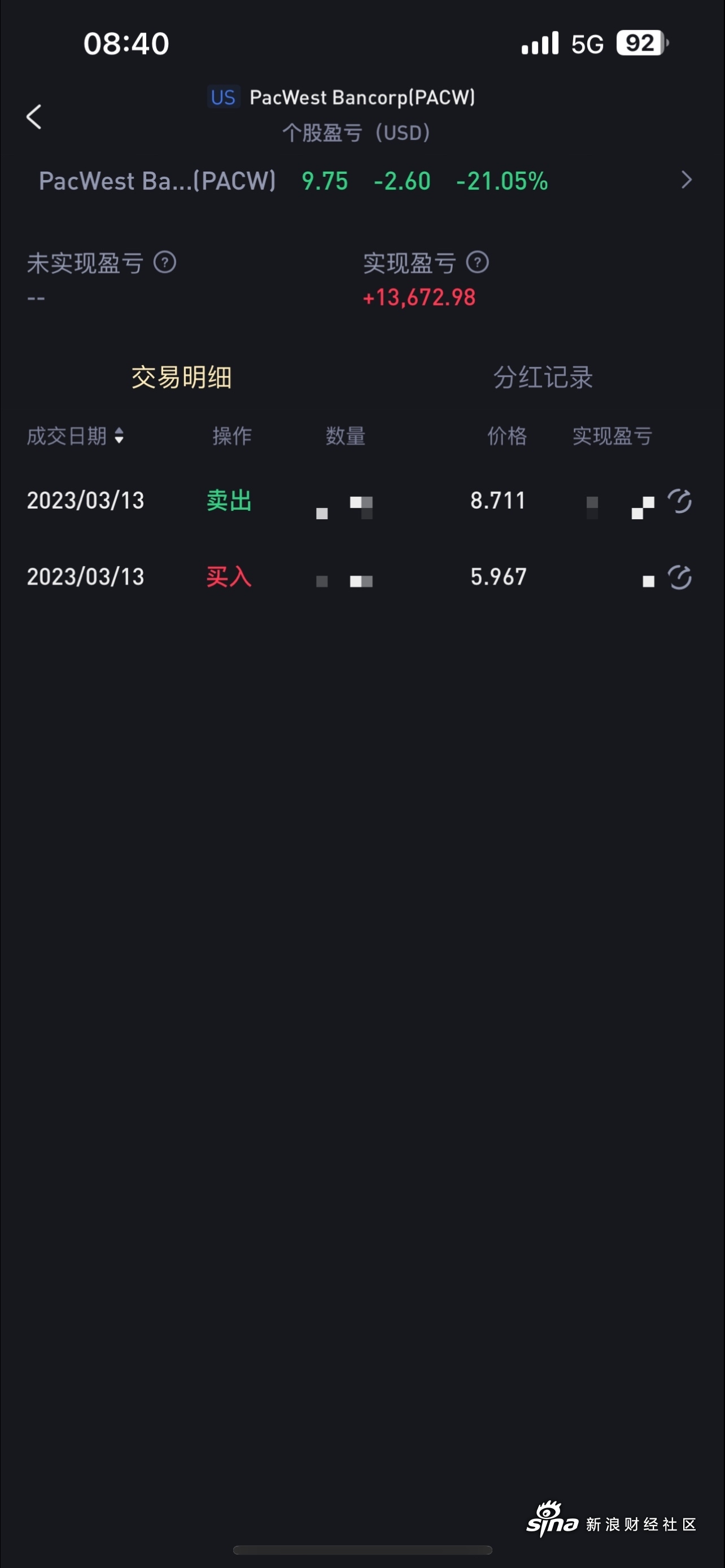
Task: Show help for 实现盈亏
Action: tap(477, 262)
